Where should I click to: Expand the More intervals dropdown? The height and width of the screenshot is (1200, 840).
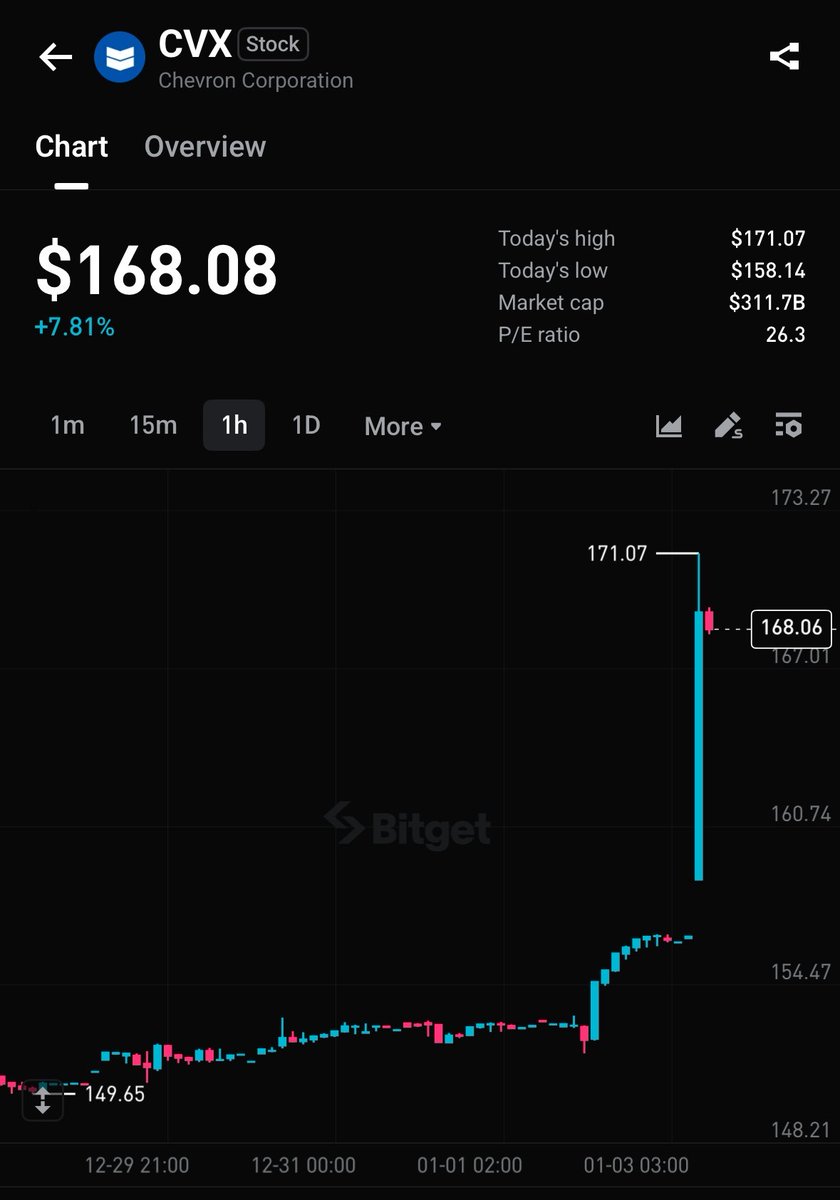[402, 427]
